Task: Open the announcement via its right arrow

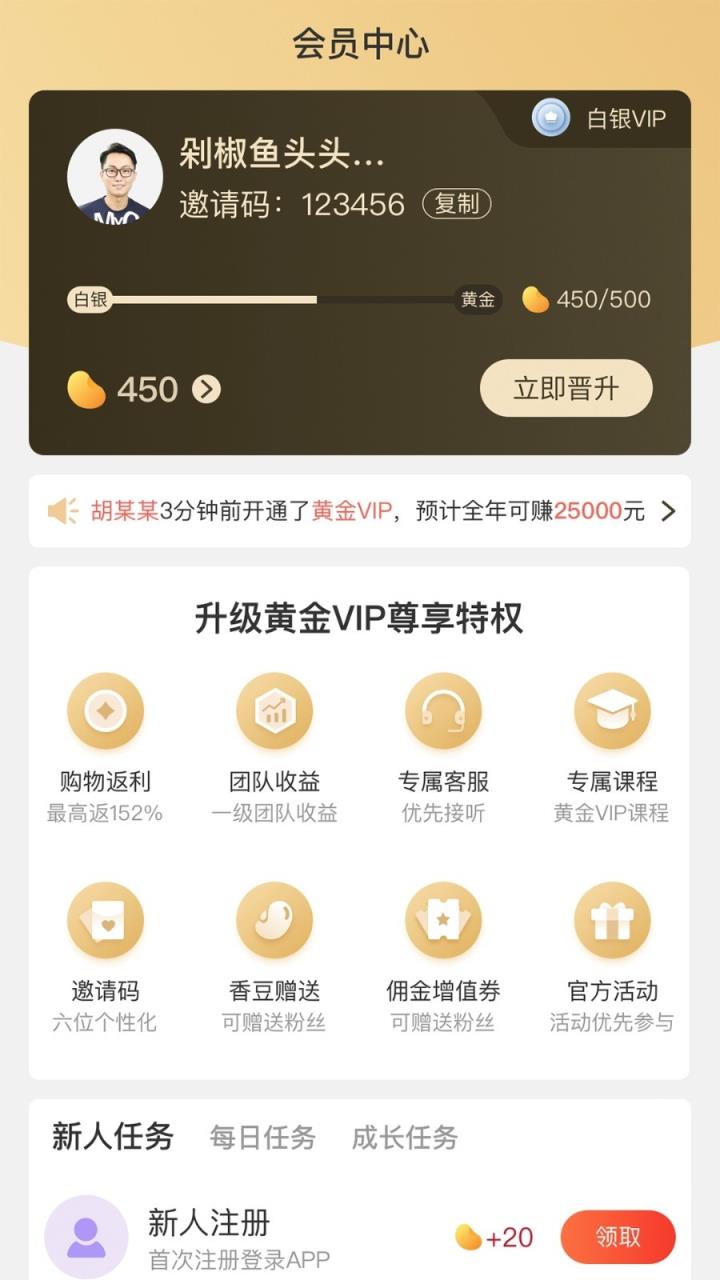Action: pyautogui.click(x=667, y=513)
